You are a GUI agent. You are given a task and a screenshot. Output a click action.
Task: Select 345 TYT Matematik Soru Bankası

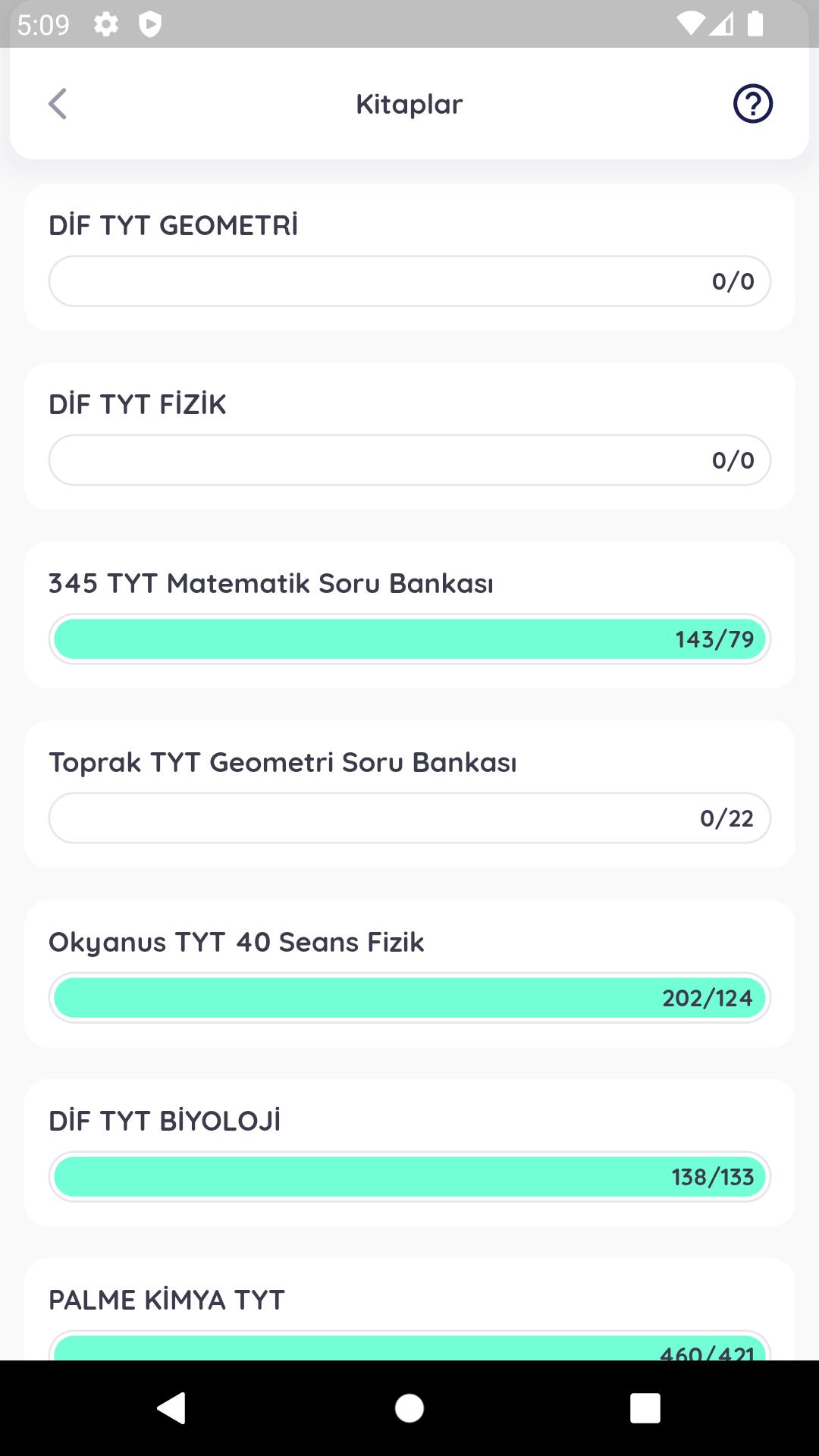click(409, 615)
